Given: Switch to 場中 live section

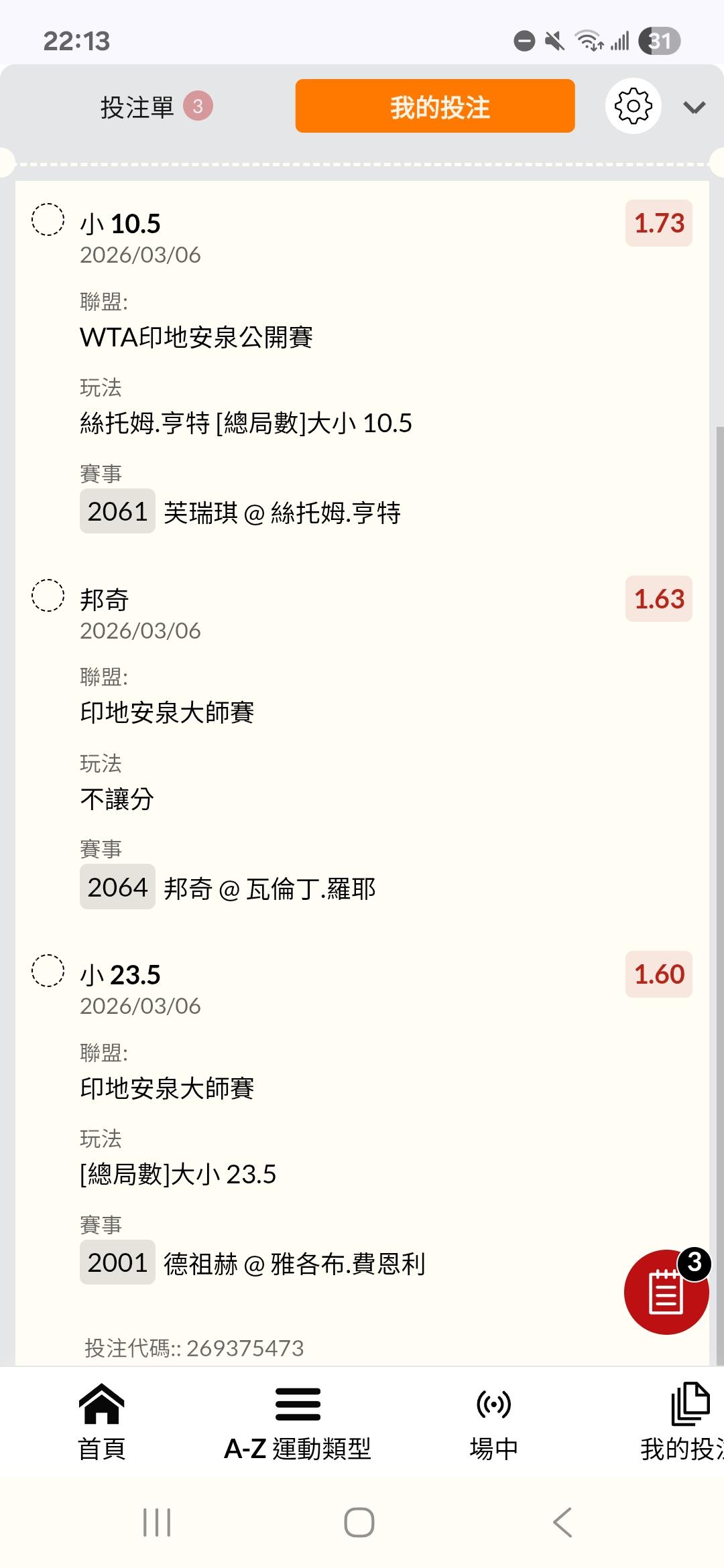Looking at the screenshot, I should point(493,1422).
